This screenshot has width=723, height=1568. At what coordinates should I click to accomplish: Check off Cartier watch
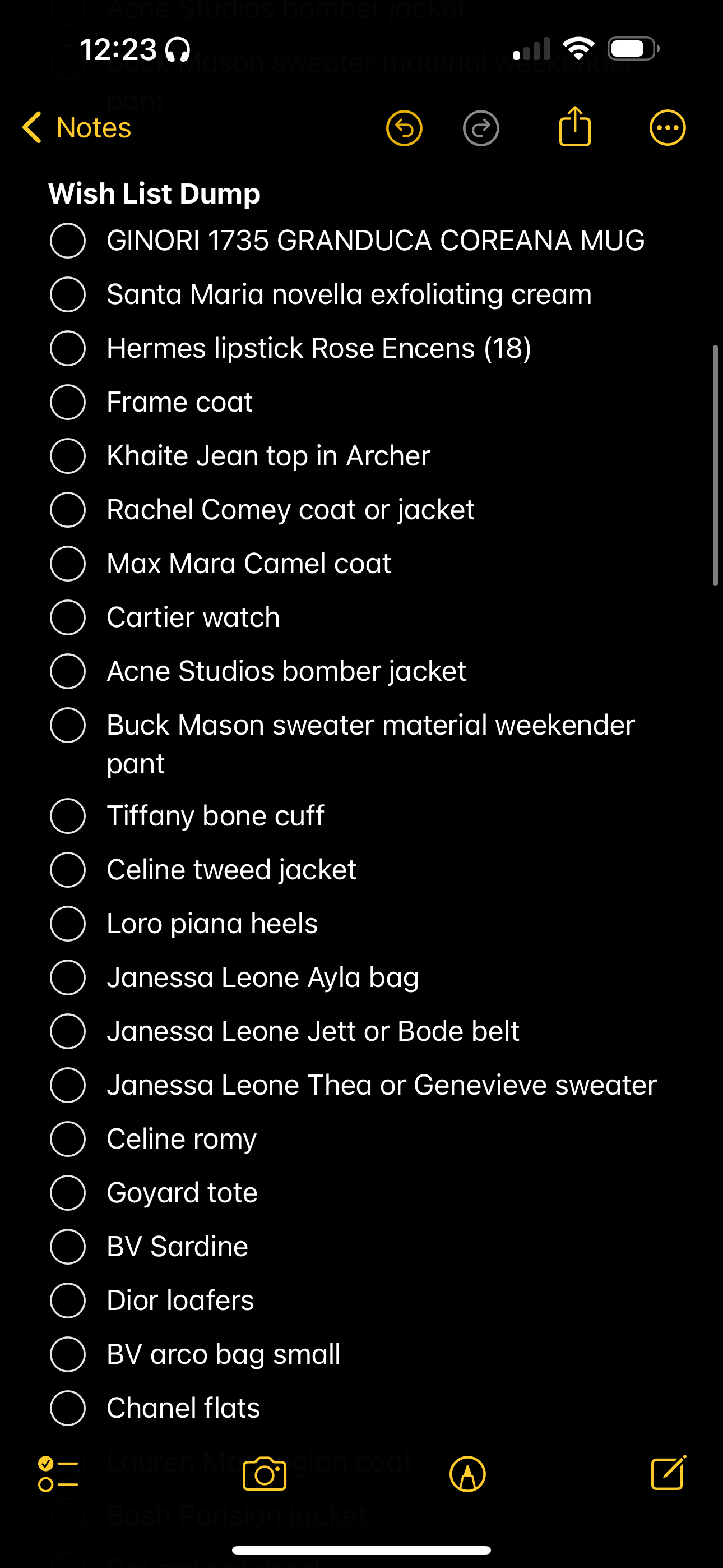click(x=68, y=617)
